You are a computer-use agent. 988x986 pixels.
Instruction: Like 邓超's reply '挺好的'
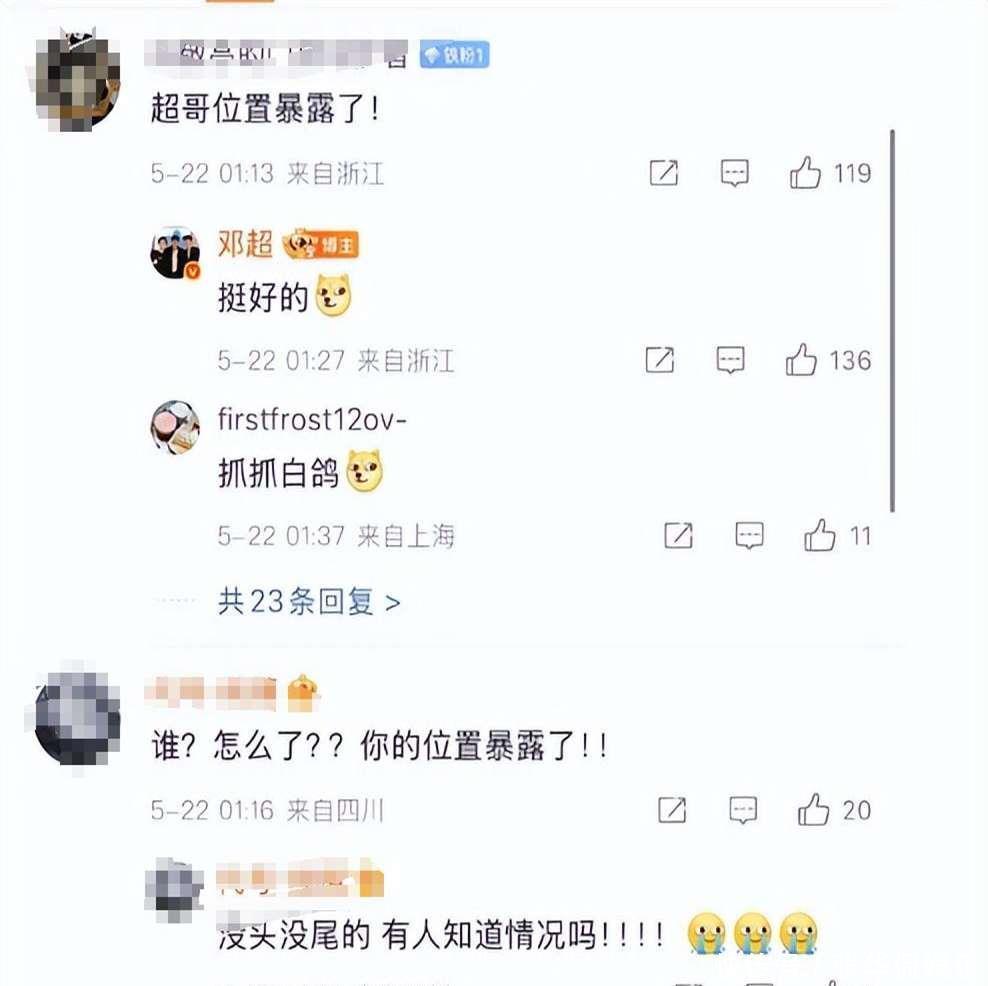pyautogui.click(x=801, y=360)
